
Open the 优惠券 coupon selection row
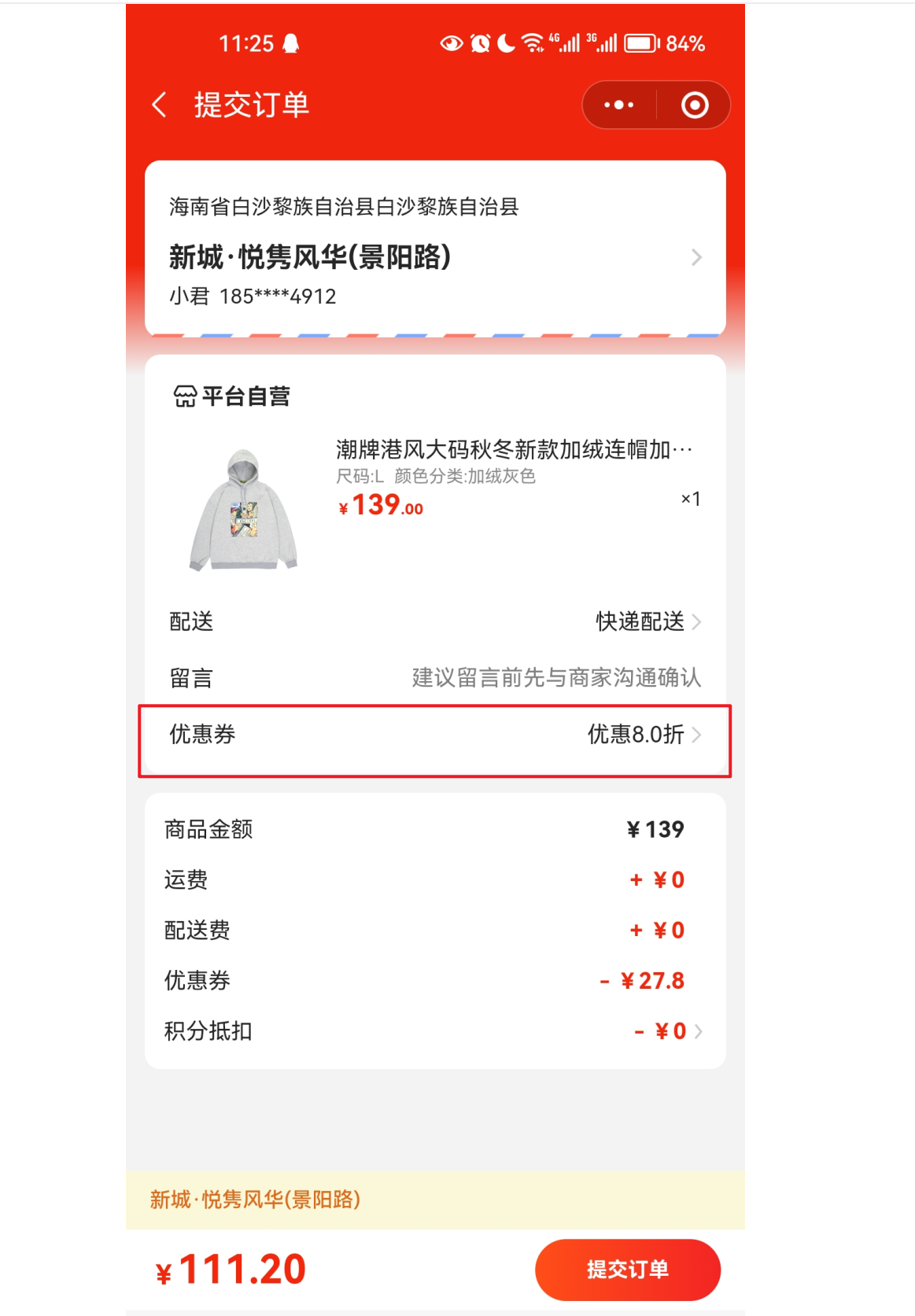(434, 735)
